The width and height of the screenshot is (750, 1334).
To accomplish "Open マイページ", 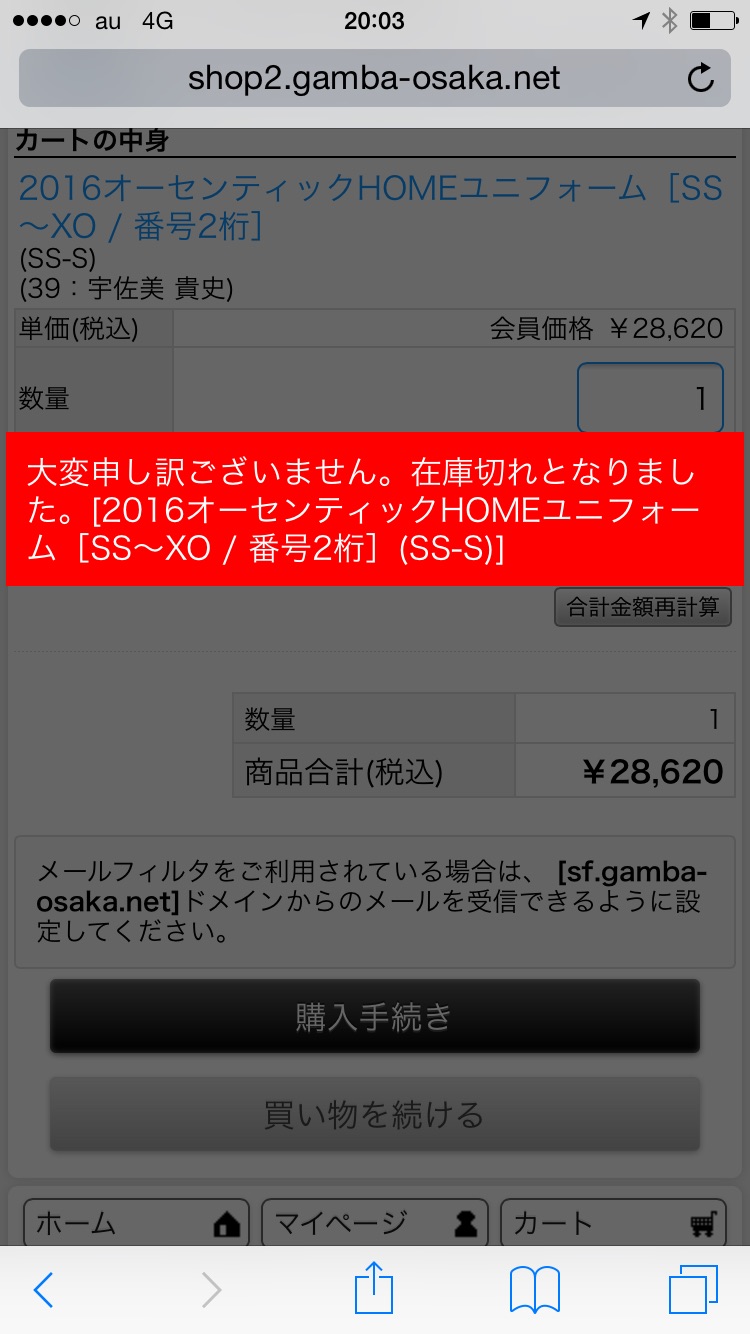I will point(374,1222).
